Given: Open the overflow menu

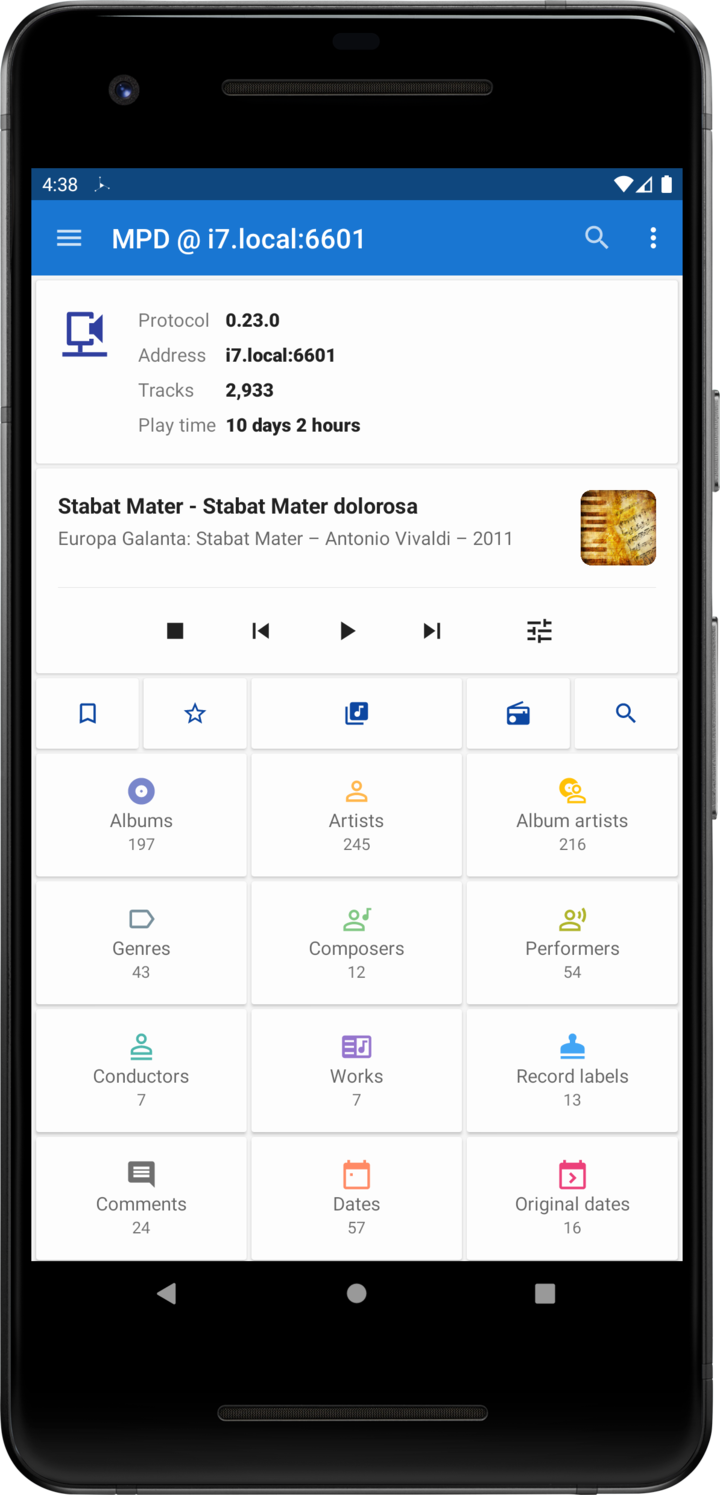Looking at the screenshot, I should [x=653, y=238].
